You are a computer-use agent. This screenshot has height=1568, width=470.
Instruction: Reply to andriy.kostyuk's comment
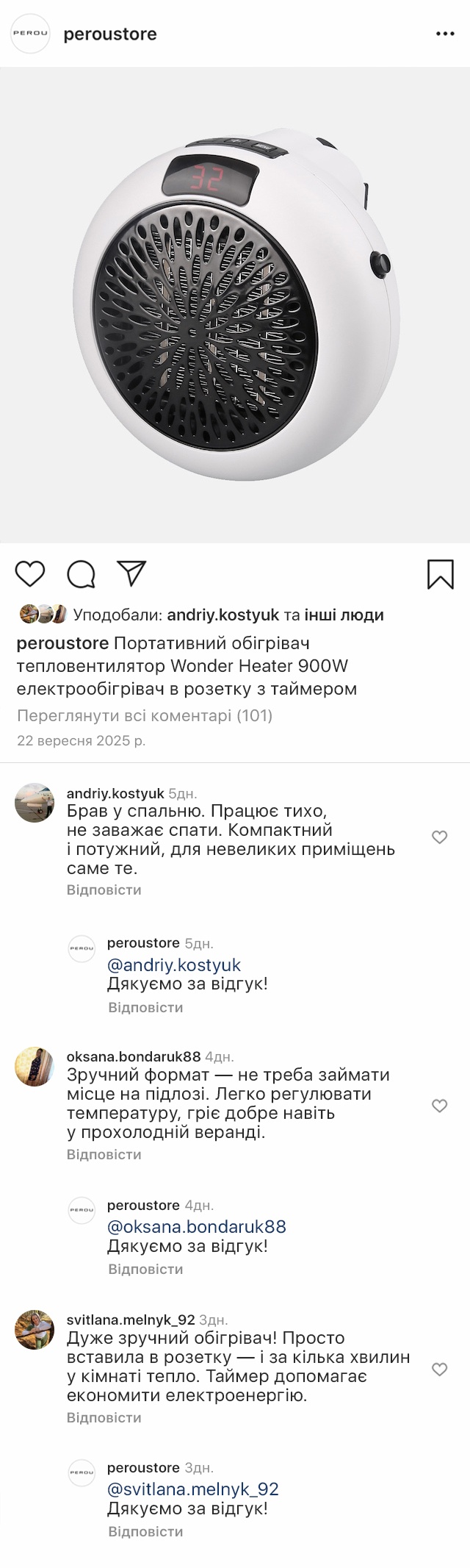104,889
